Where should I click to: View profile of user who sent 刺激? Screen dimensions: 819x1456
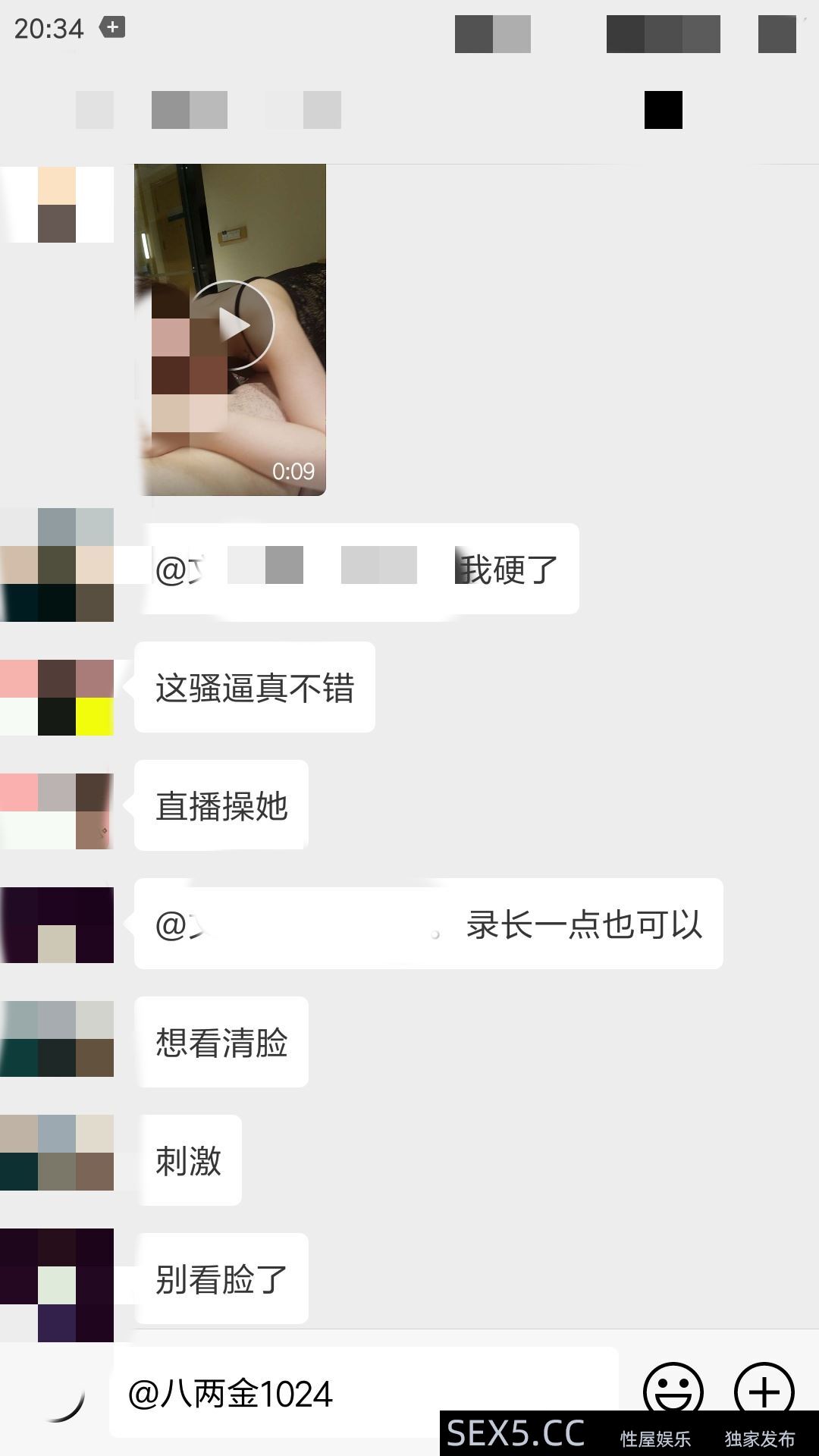(x=58, y=1153)
